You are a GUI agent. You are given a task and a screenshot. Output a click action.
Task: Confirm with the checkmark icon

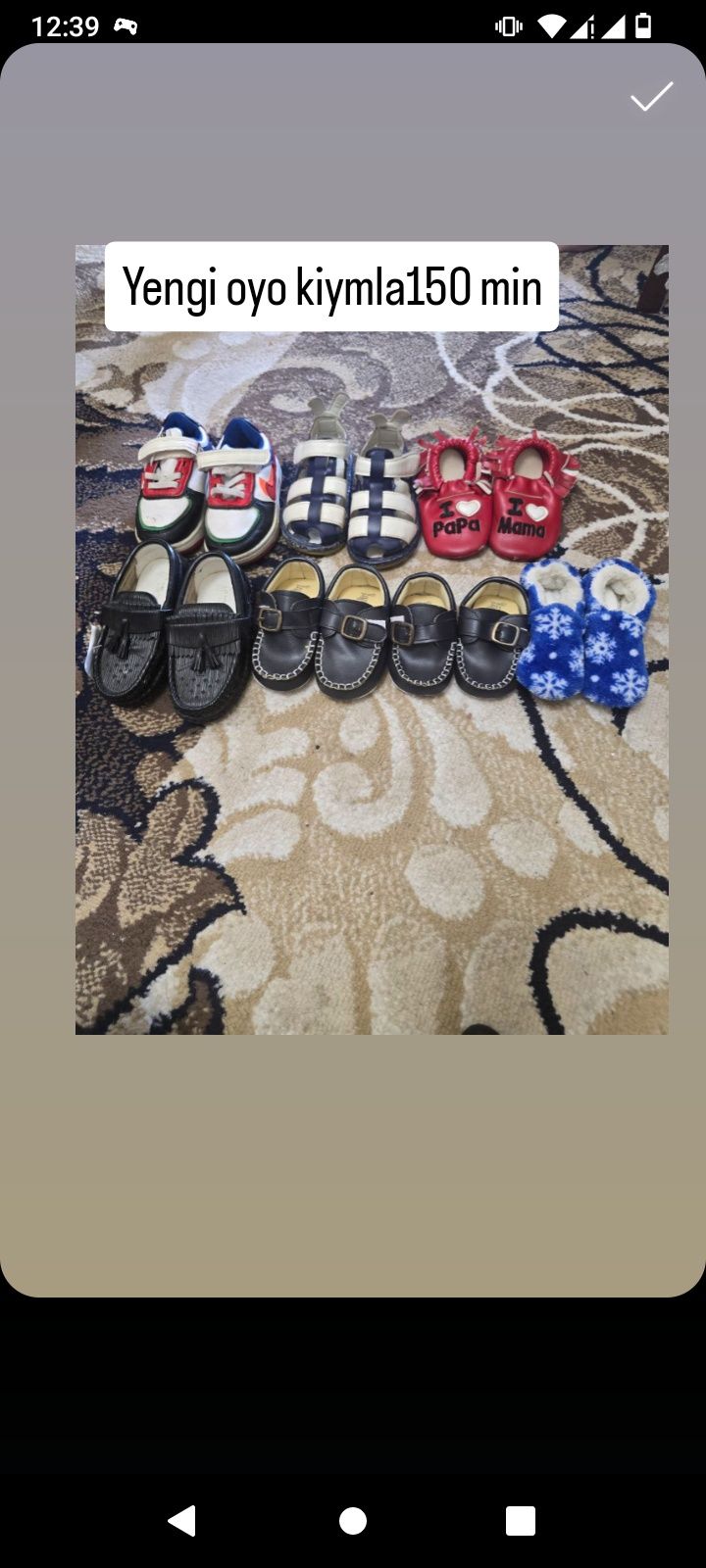pos(651,97)
